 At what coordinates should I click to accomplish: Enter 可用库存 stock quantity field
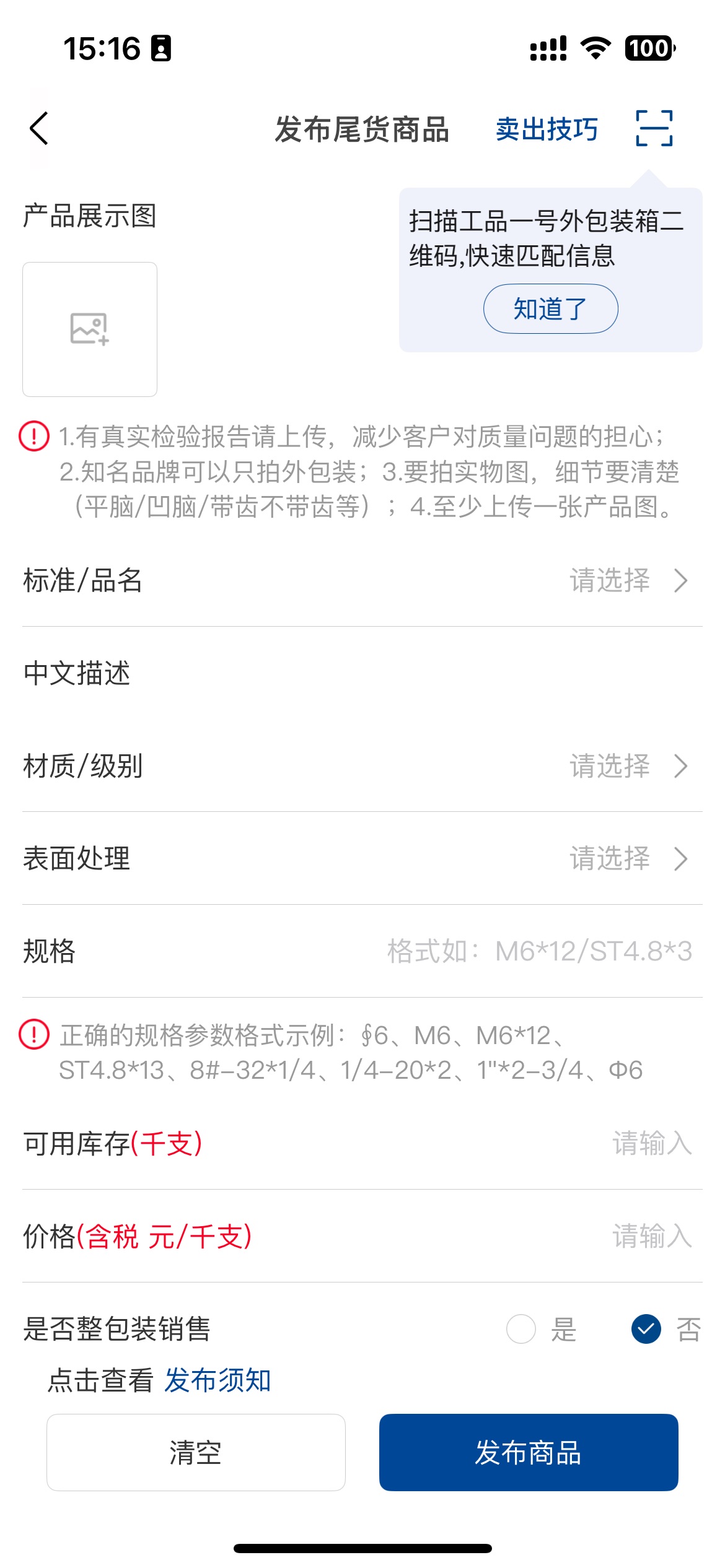click(x=651, y=1143)
